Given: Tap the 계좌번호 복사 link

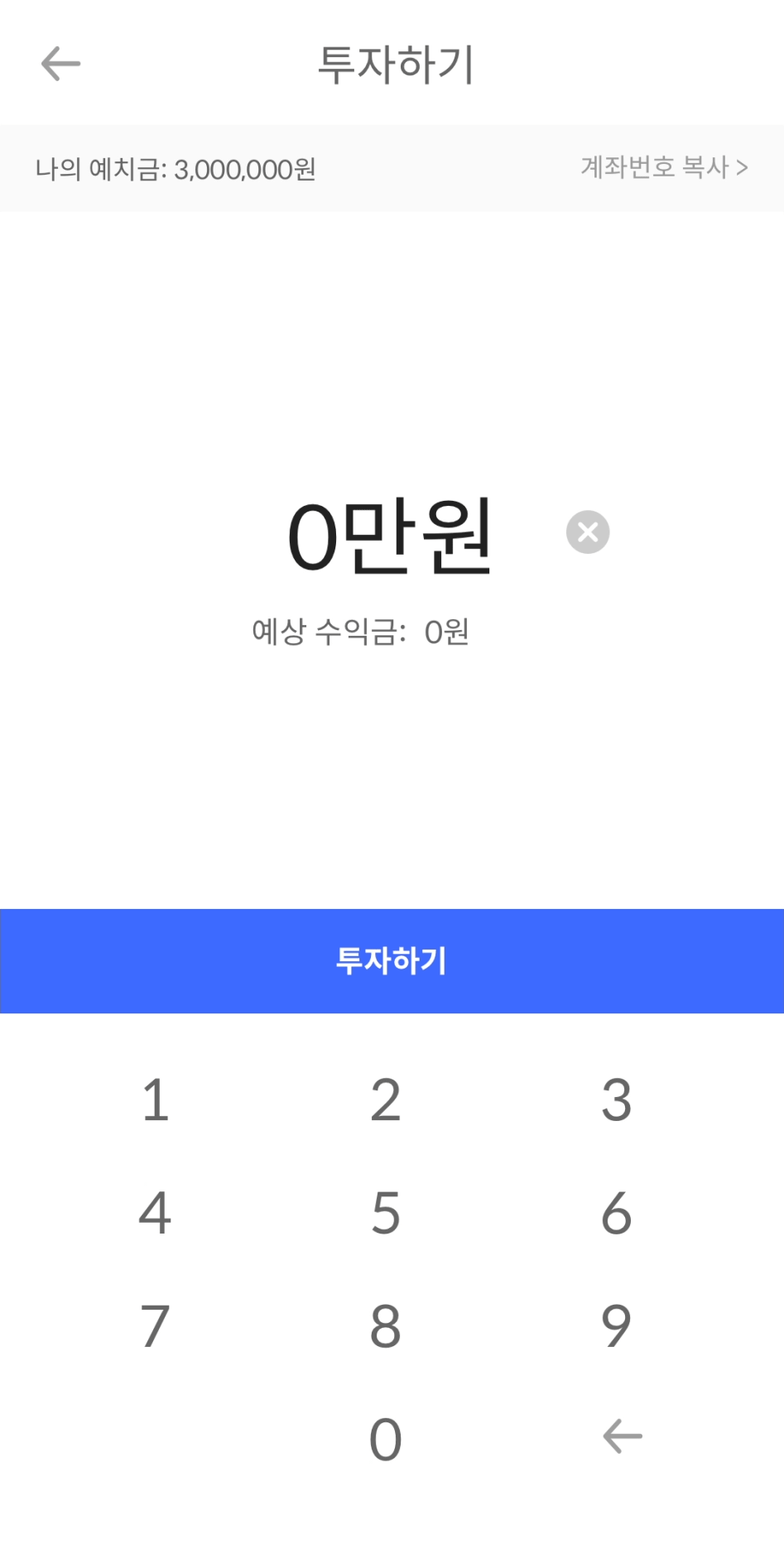Looking at the screenshot, I should [x=664, y=168].
